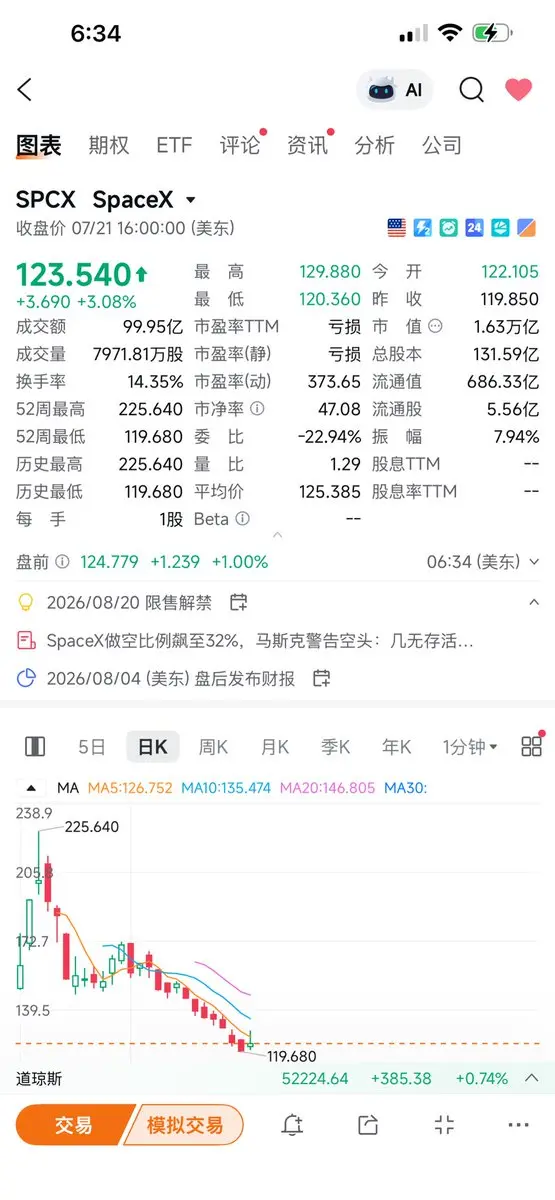Open the 1分钟 interval dropdown

470,746
